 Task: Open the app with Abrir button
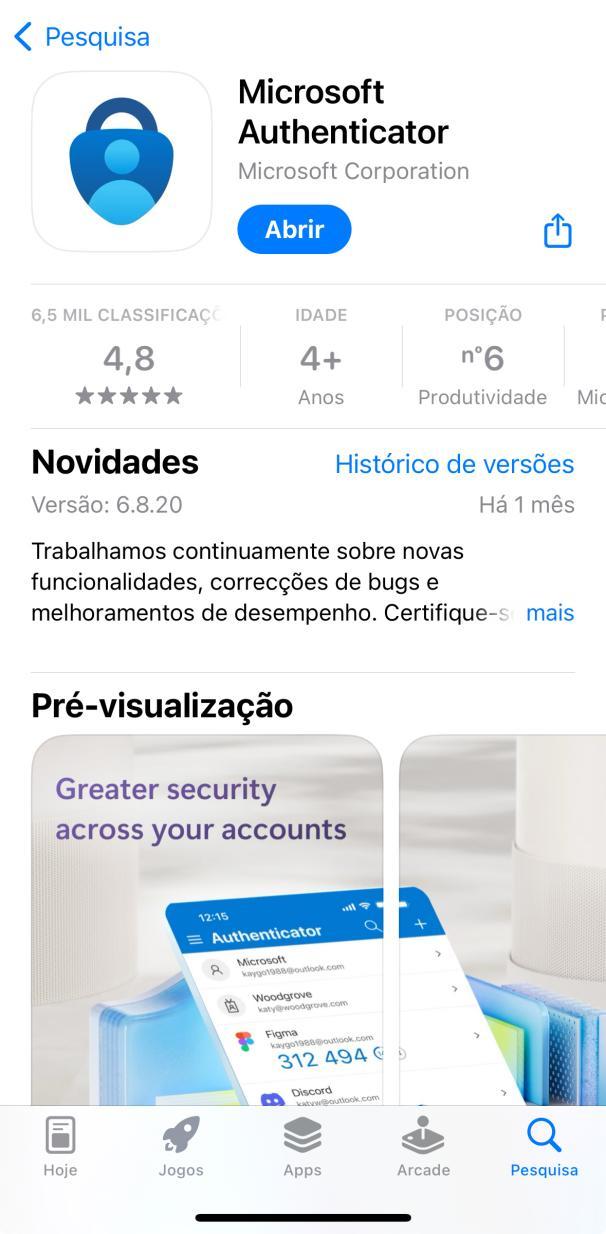(x=294, y=229)
